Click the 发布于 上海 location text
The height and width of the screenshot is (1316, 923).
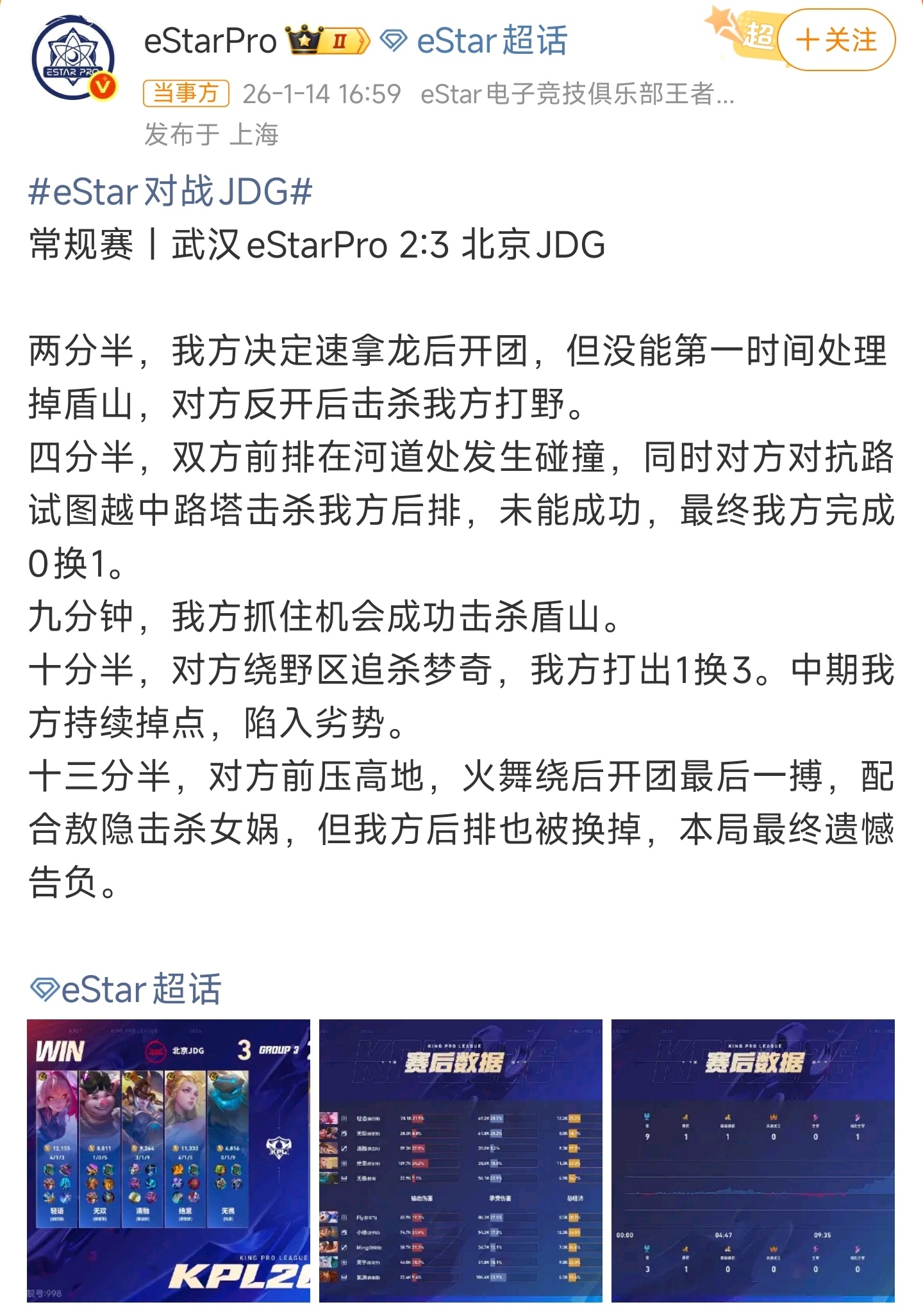tap(214, 135)
